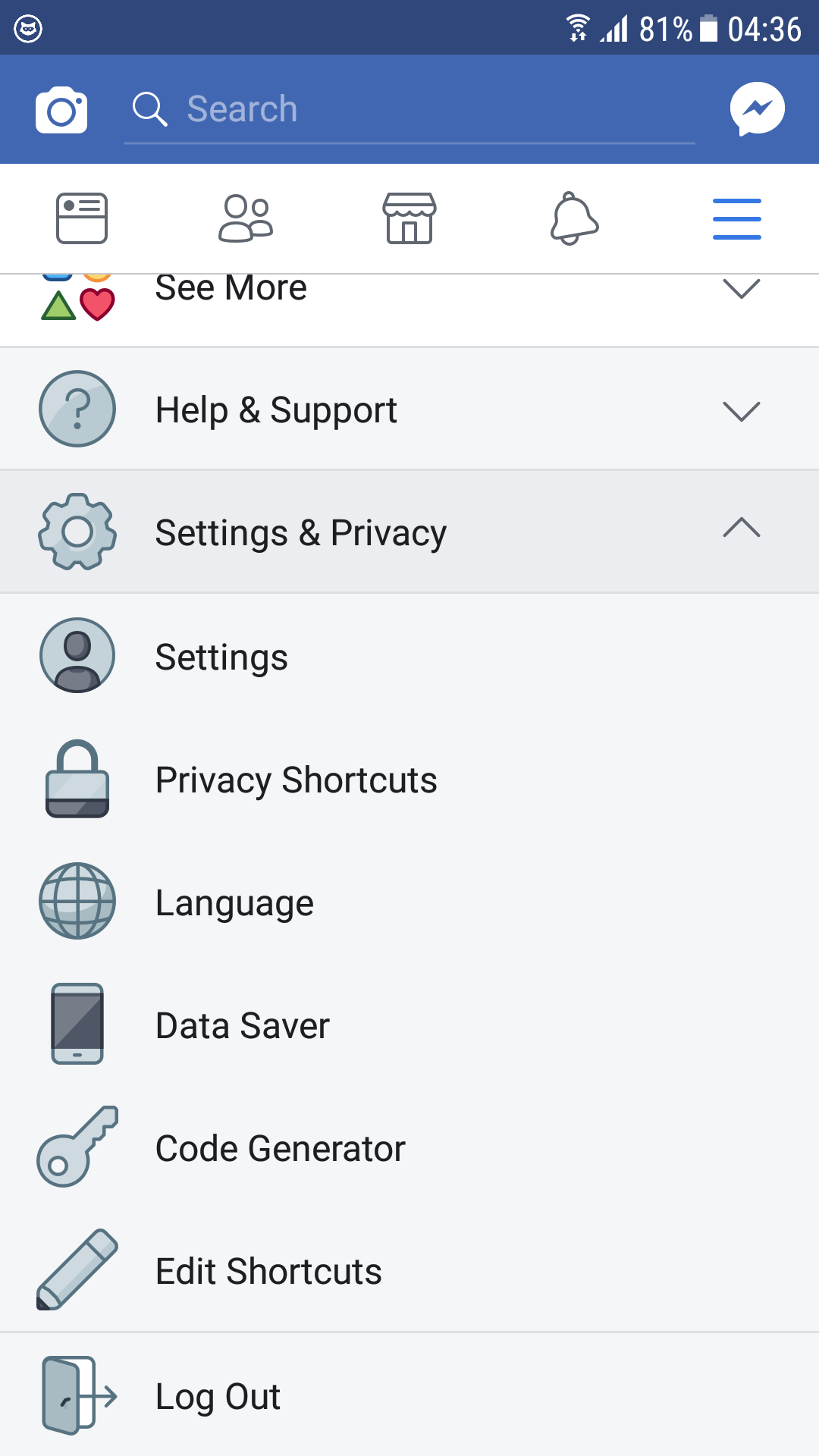This screenshot has height=1456, width=819.
Task: Switch to the Marketplace tab
Action: [x=409, y=218]
